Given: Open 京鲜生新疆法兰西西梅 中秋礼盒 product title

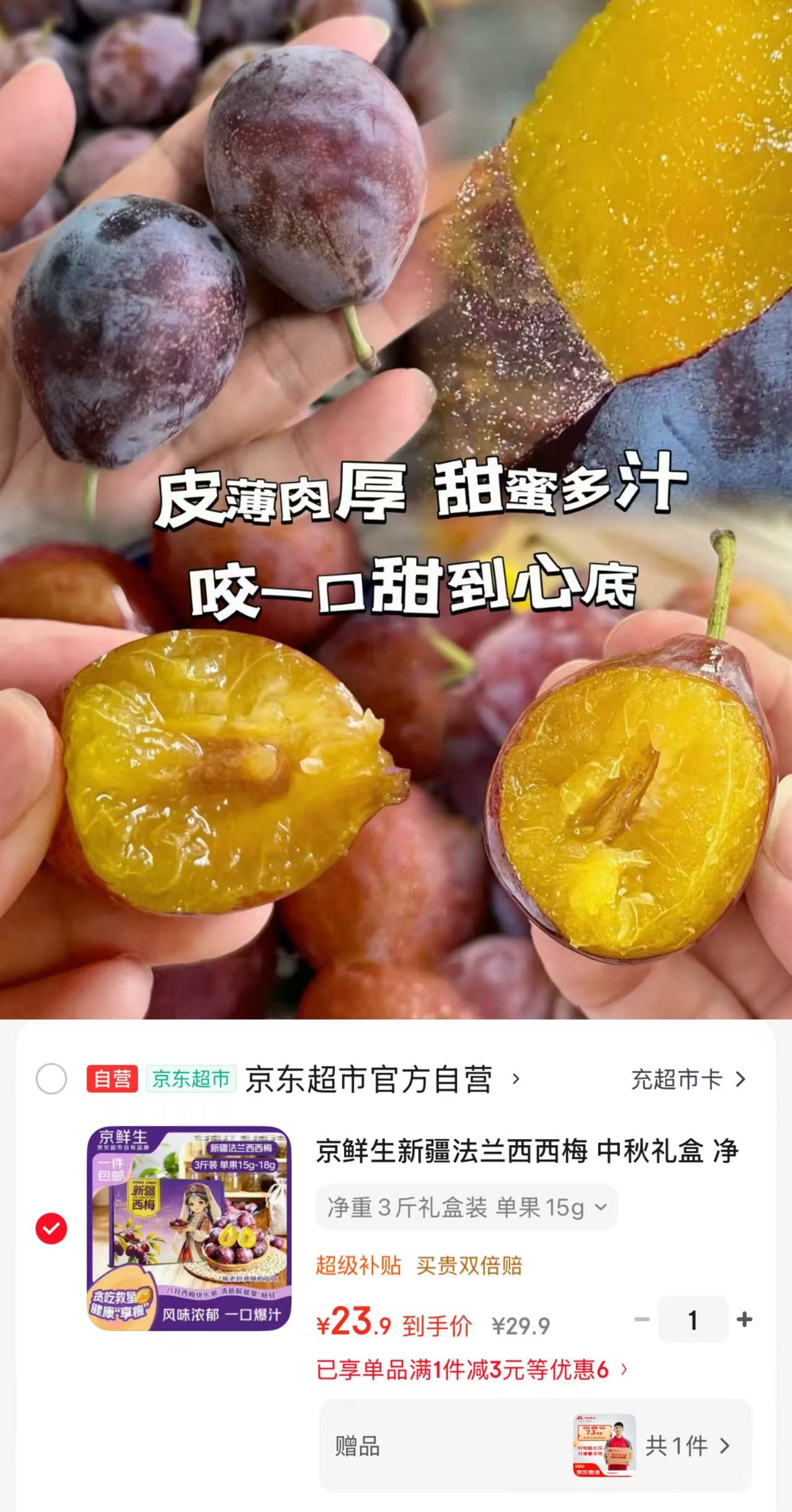Looking at the screenshot, I should coord(527,1151).
